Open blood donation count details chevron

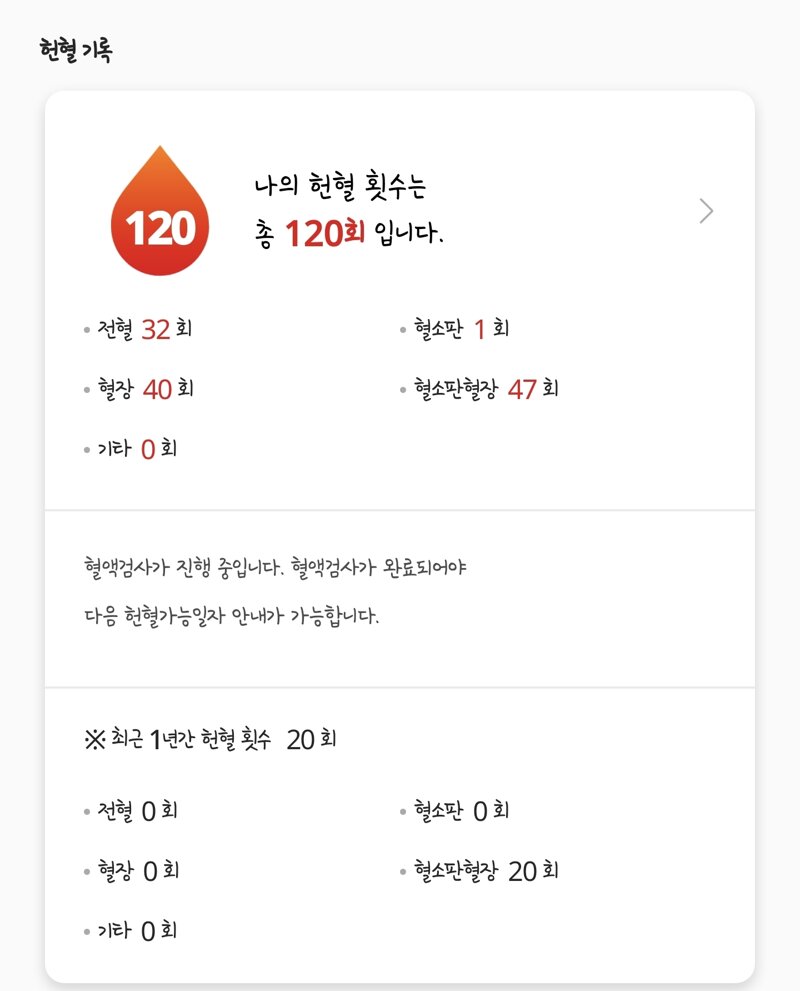(706, 211)
